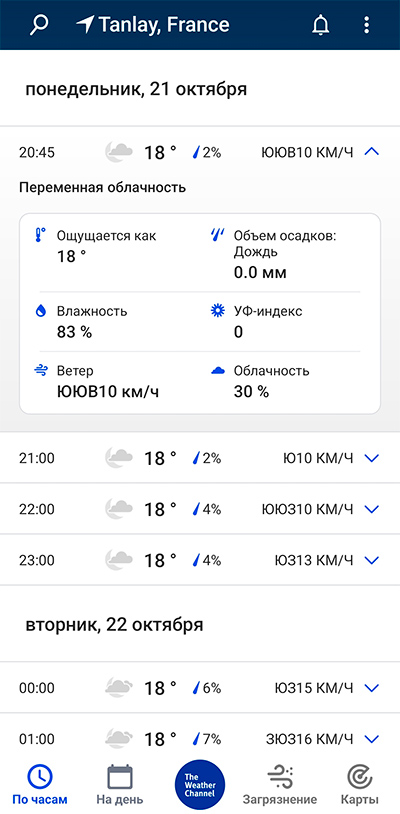Select the По часам tab

pos(40,784)
